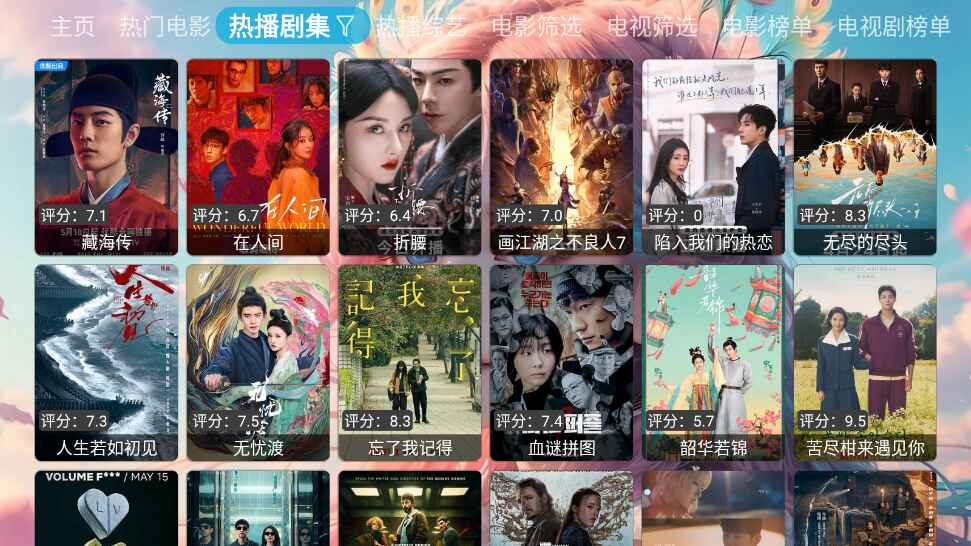Image resolution: width=971 pixels, height=546 pixels.
Task: Open the series 藏海传
Action: click(106, 157)
